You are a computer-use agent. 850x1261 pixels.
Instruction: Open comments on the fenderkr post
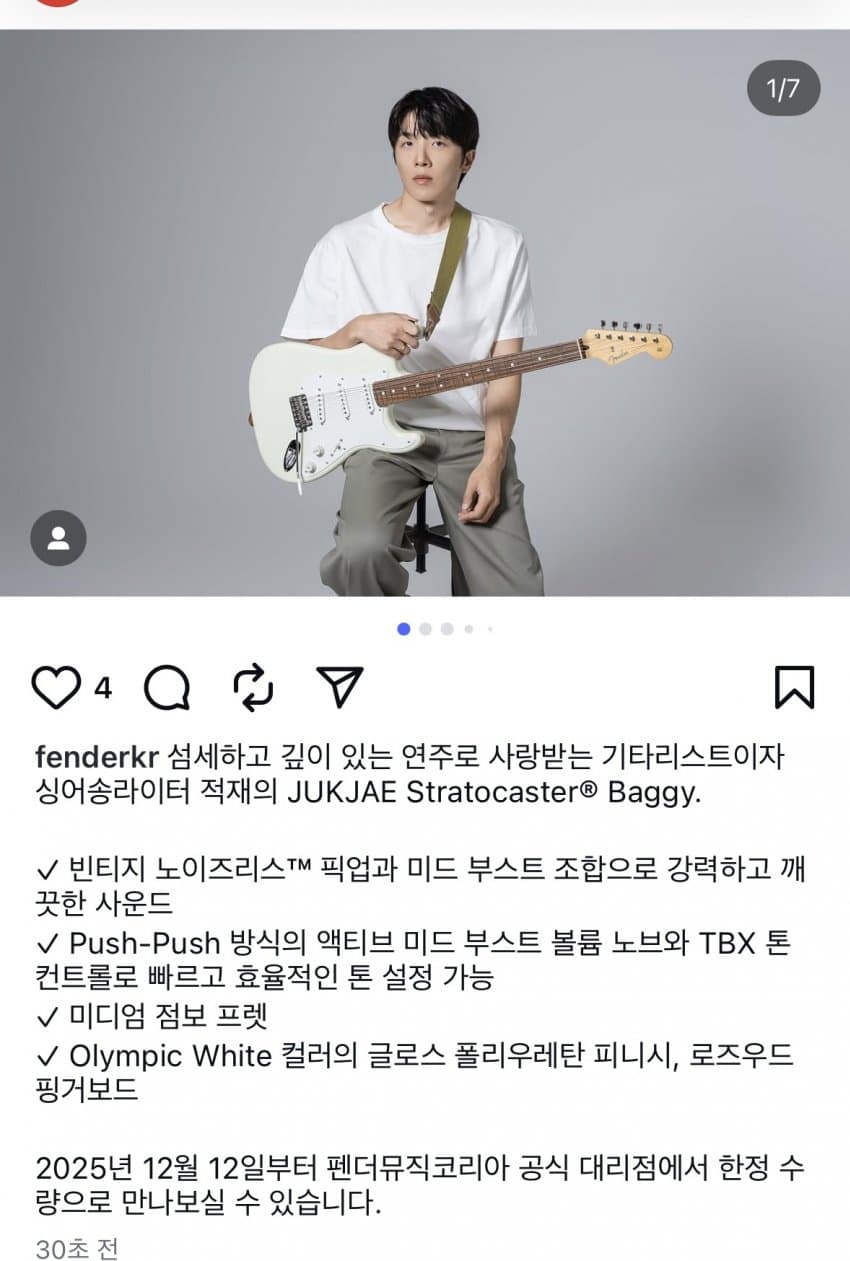167,688
